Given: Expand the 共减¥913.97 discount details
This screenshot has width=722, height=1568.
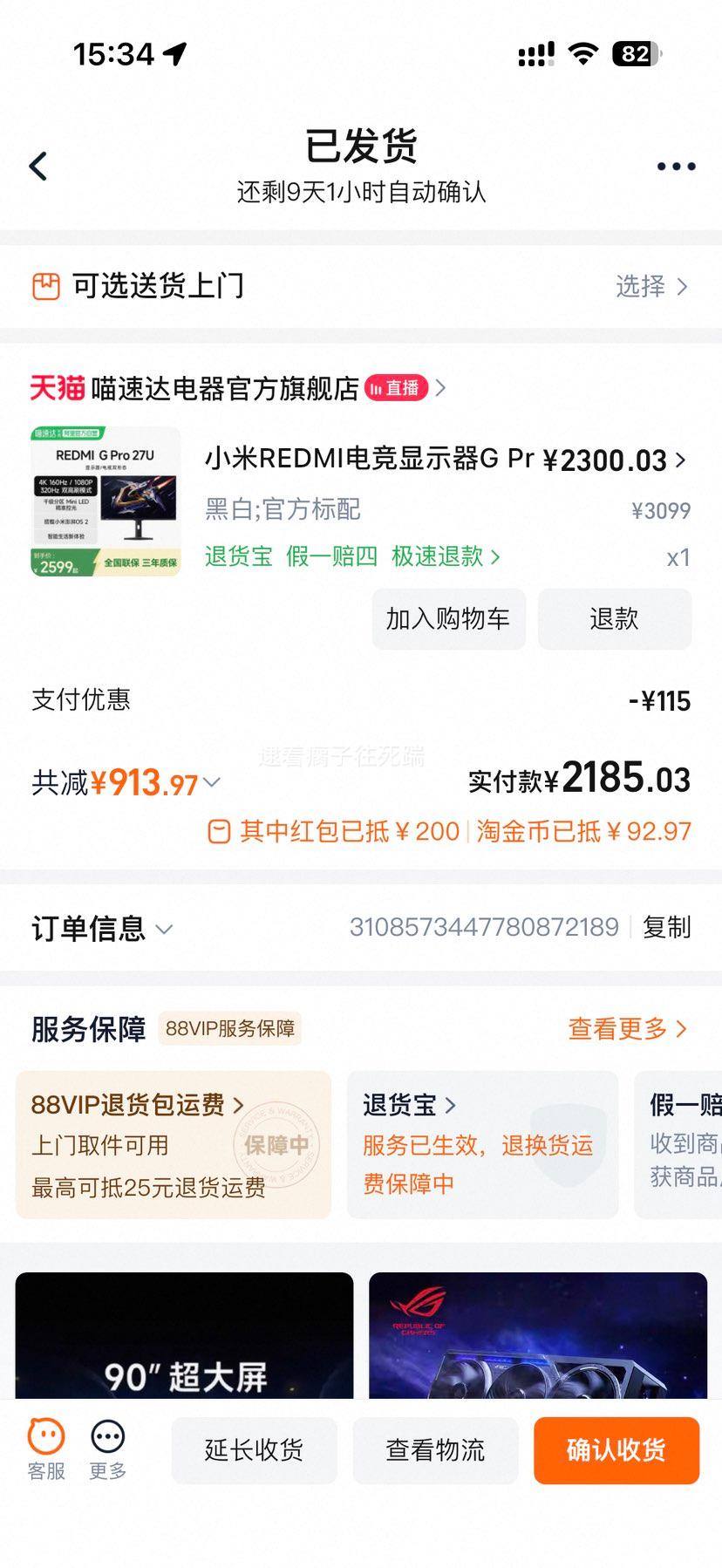Looking at the screenshot, I should 124,782.
